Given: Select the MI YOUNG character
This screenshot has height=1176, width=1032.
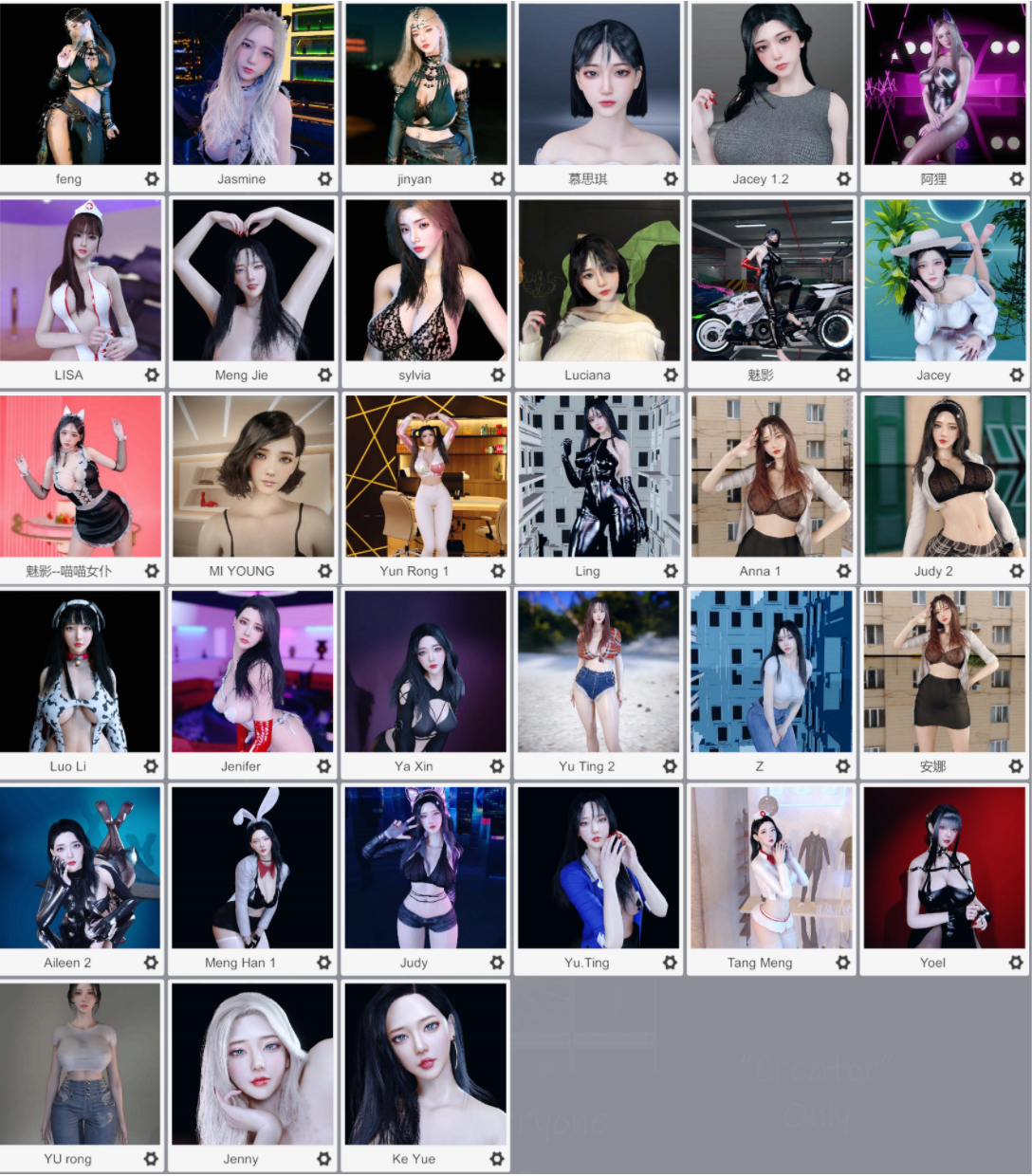Looking at the screenshot, I should (x=253, y=477).
